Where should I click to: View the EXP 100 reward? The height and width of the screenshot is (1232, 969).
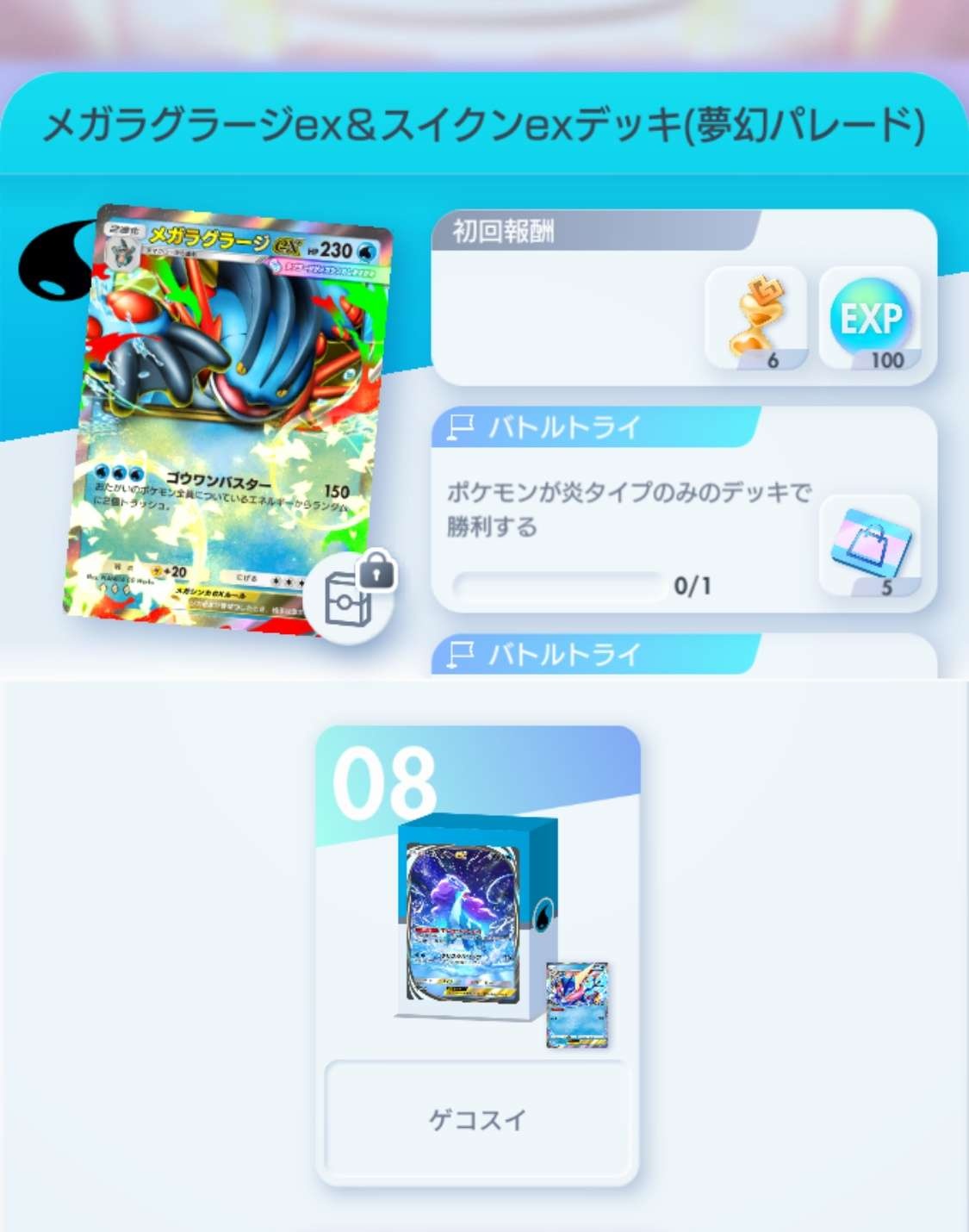[870, 319]
